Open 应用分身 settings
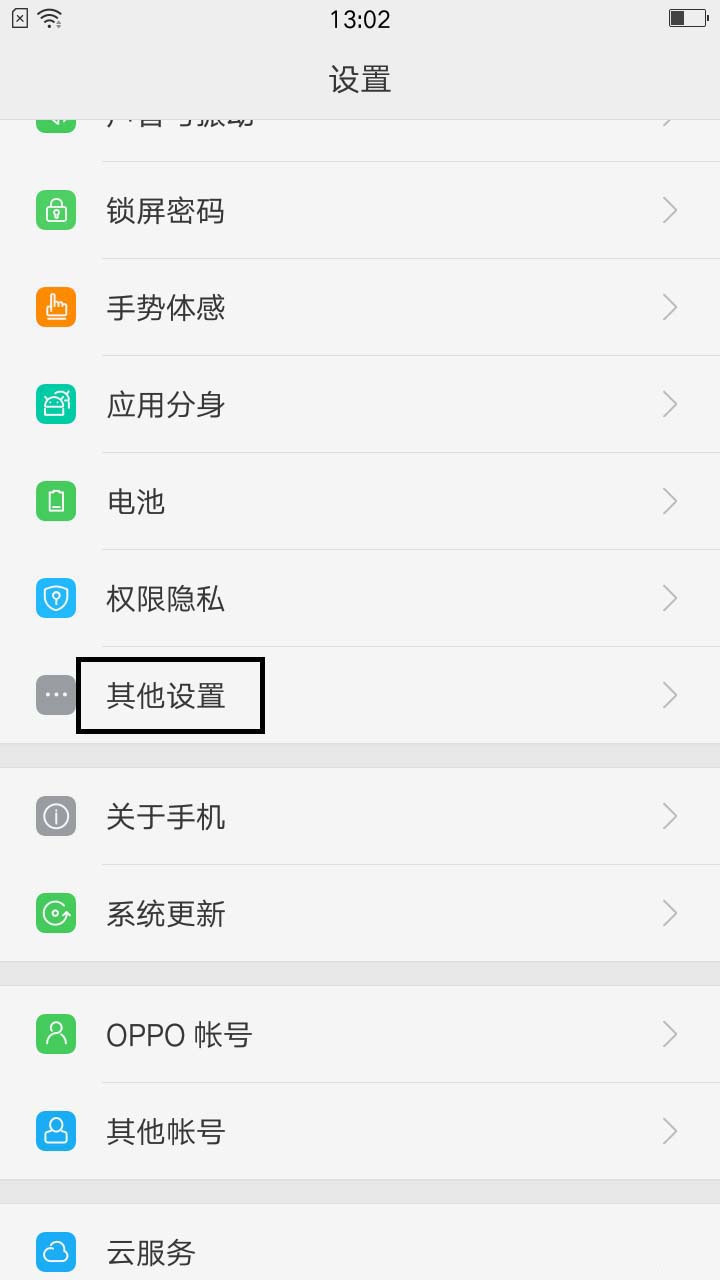Image resolution: width=720 pixels, height=1280 pixels. tap(165, 405)
